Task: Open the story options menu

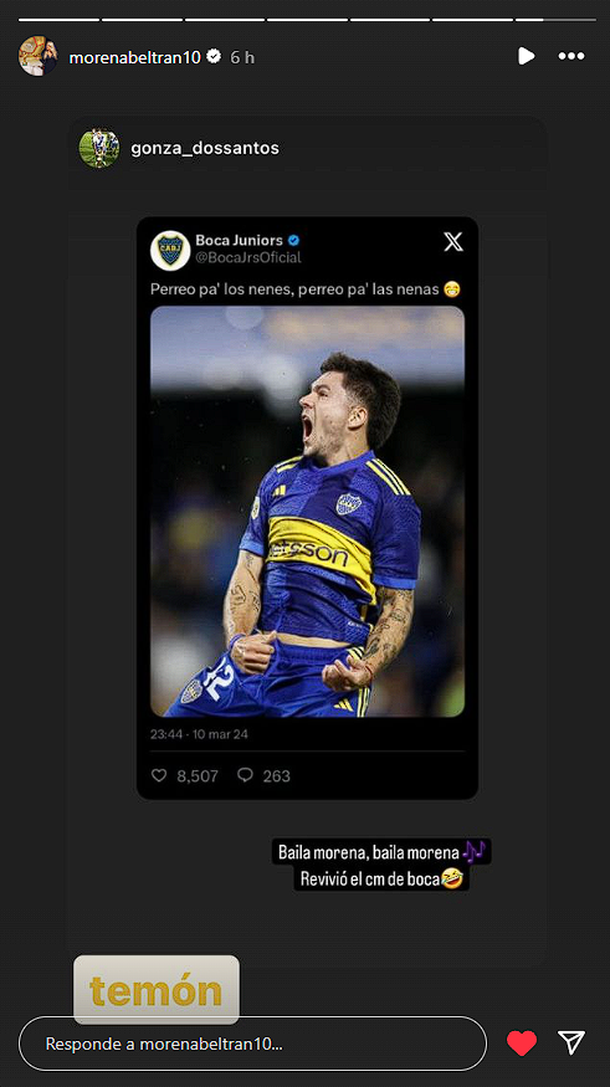Action: coord(571,57)
